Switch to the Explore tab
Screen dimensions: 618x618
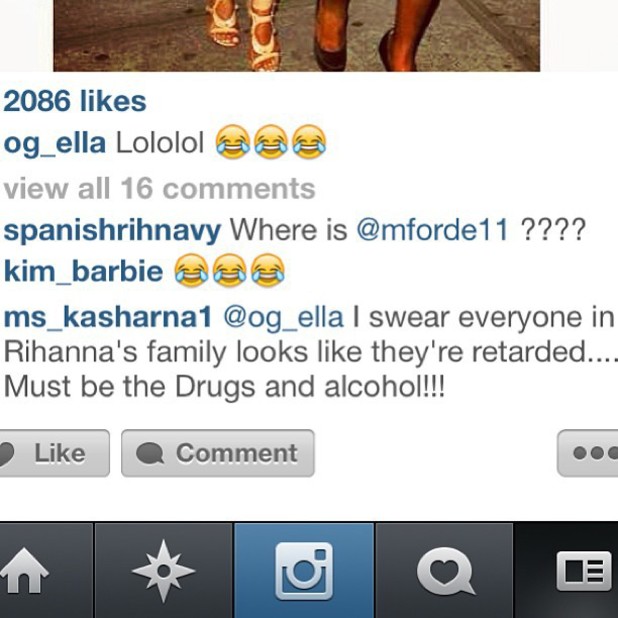point(163,573)
